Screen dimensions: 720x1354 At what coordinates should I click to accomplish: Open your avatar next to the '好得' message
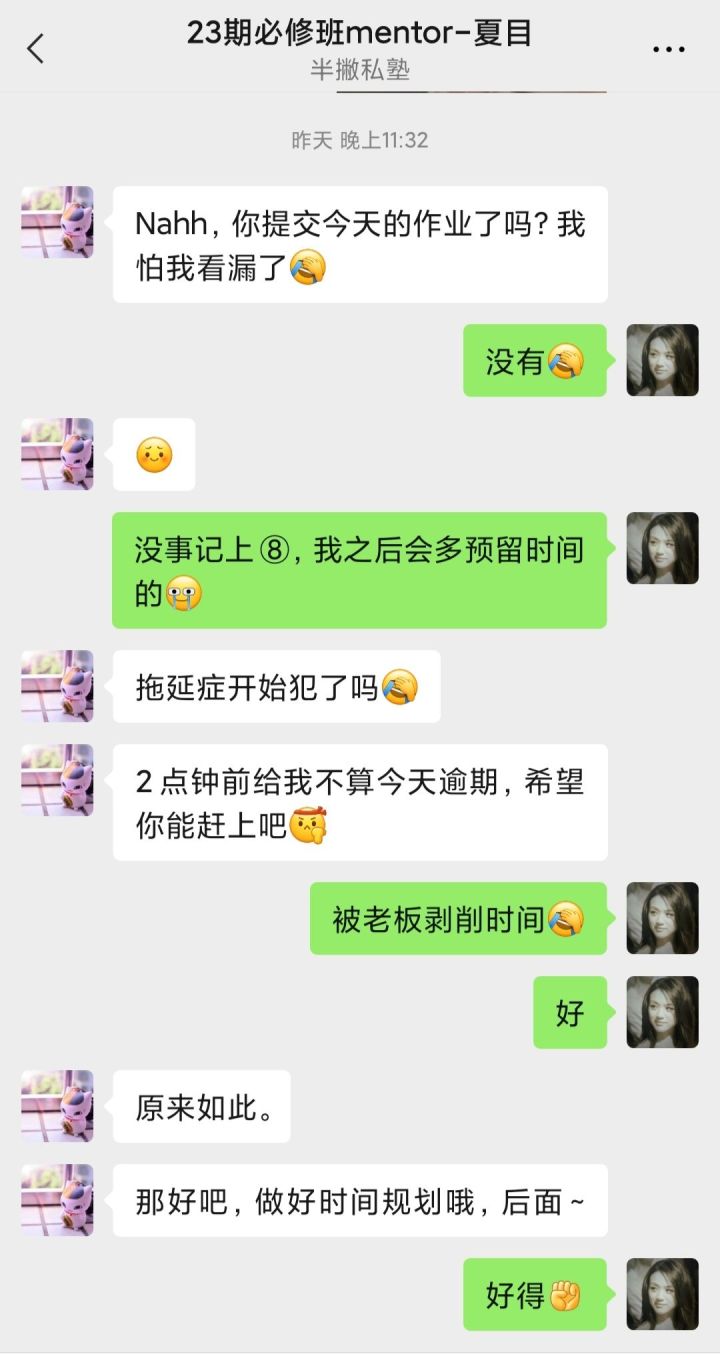tap(662, 1294)
